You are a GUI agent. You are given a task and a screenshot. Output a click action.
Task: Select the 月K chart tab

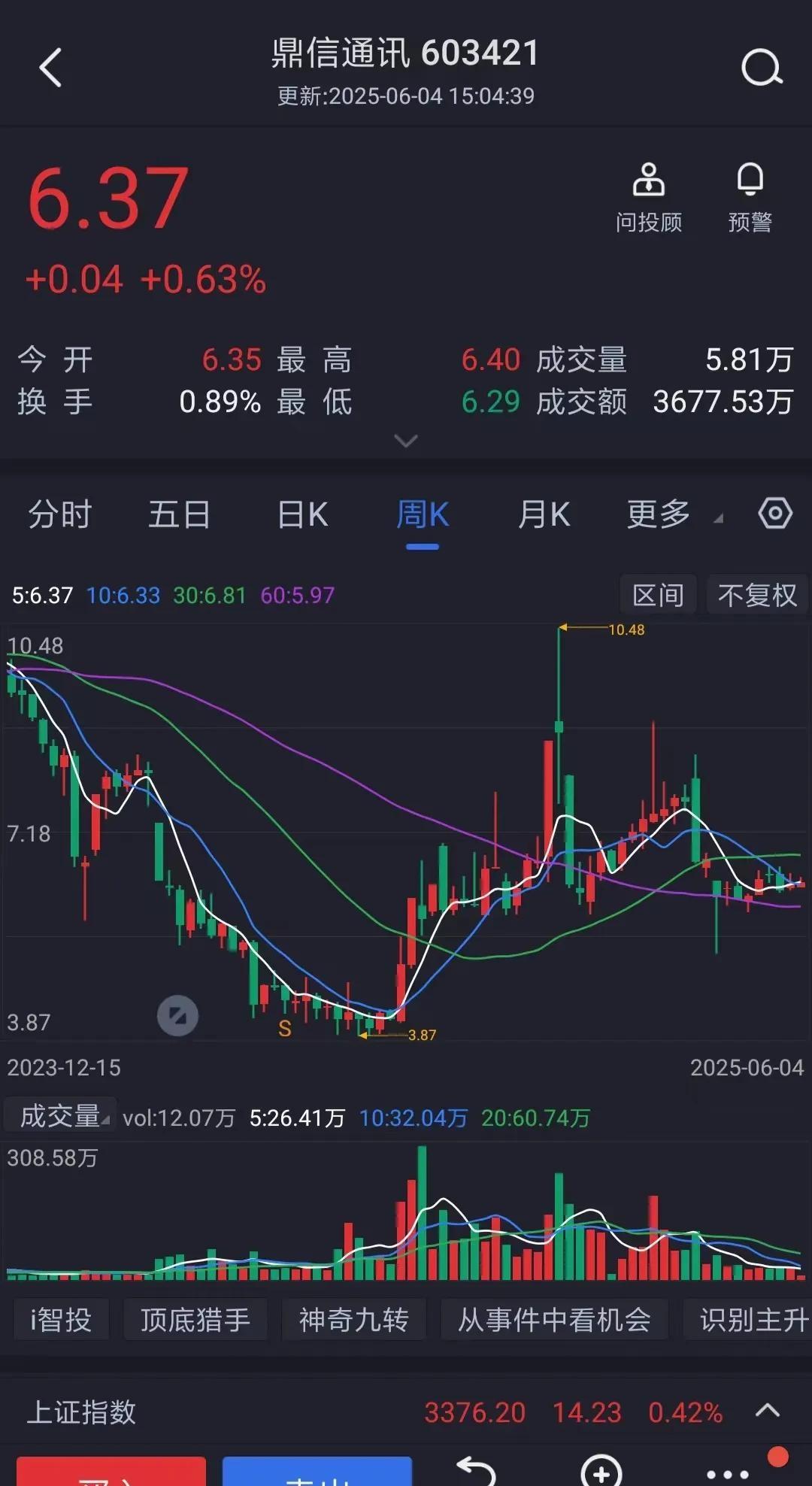tap(544, 515)
